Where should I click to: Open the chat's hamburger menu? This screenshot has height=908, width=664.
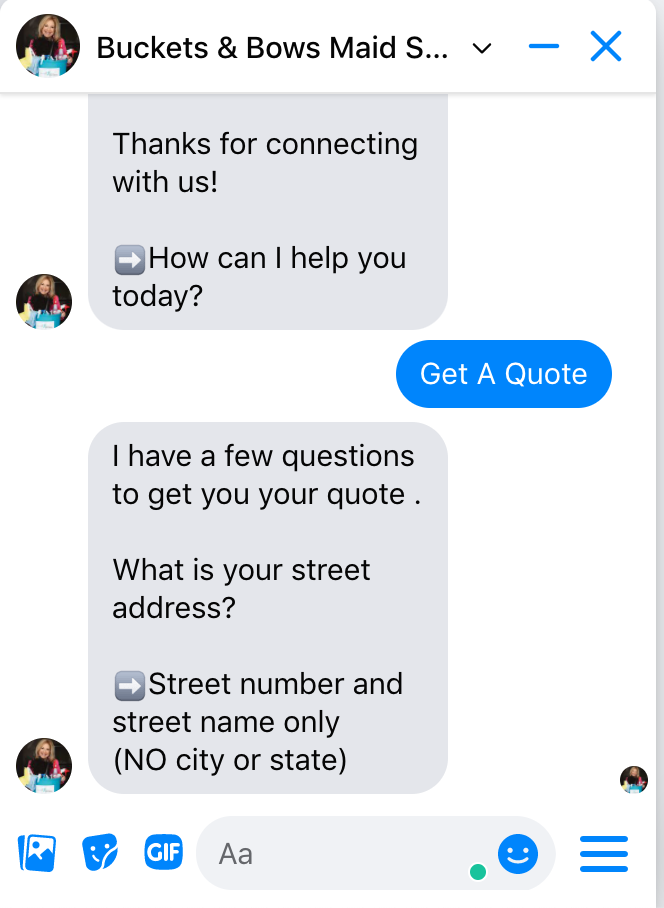click(604, 853)
